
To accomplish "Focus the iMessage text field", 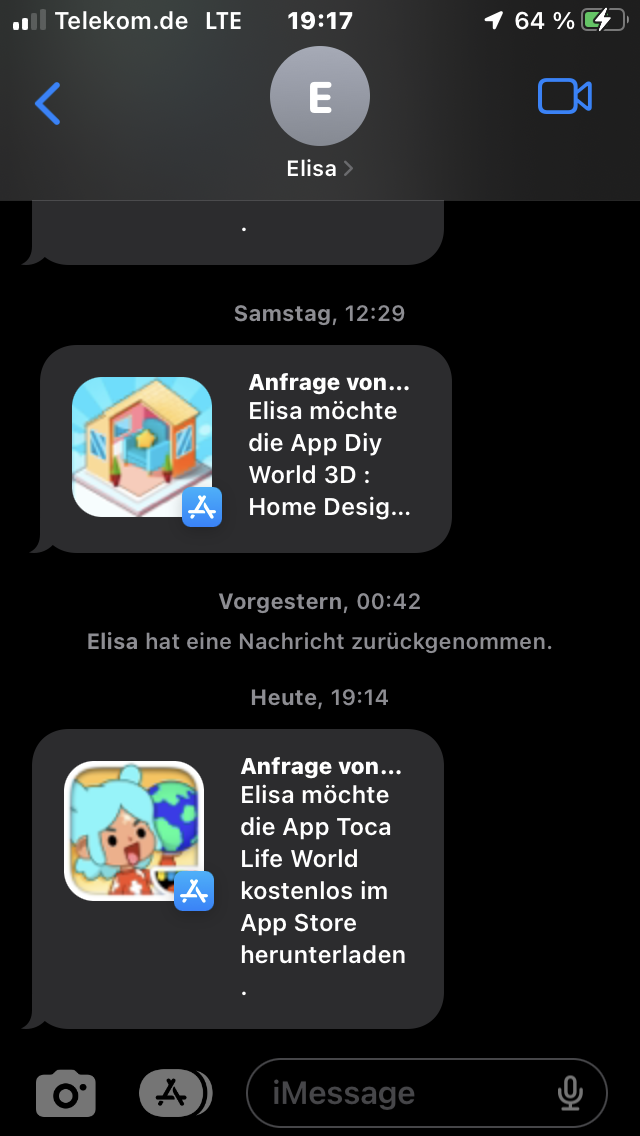I will [x=400, y=1093].
